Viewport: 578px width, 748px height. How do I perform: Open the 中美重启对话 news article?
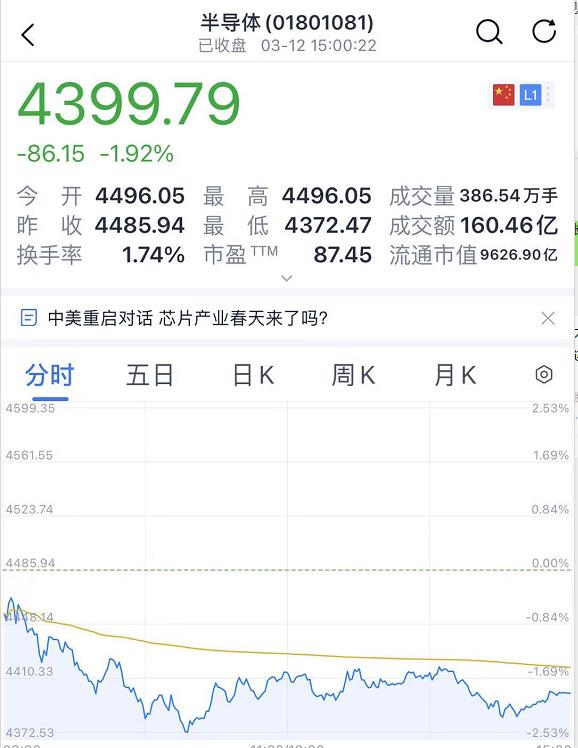click(x=188, y=318)
